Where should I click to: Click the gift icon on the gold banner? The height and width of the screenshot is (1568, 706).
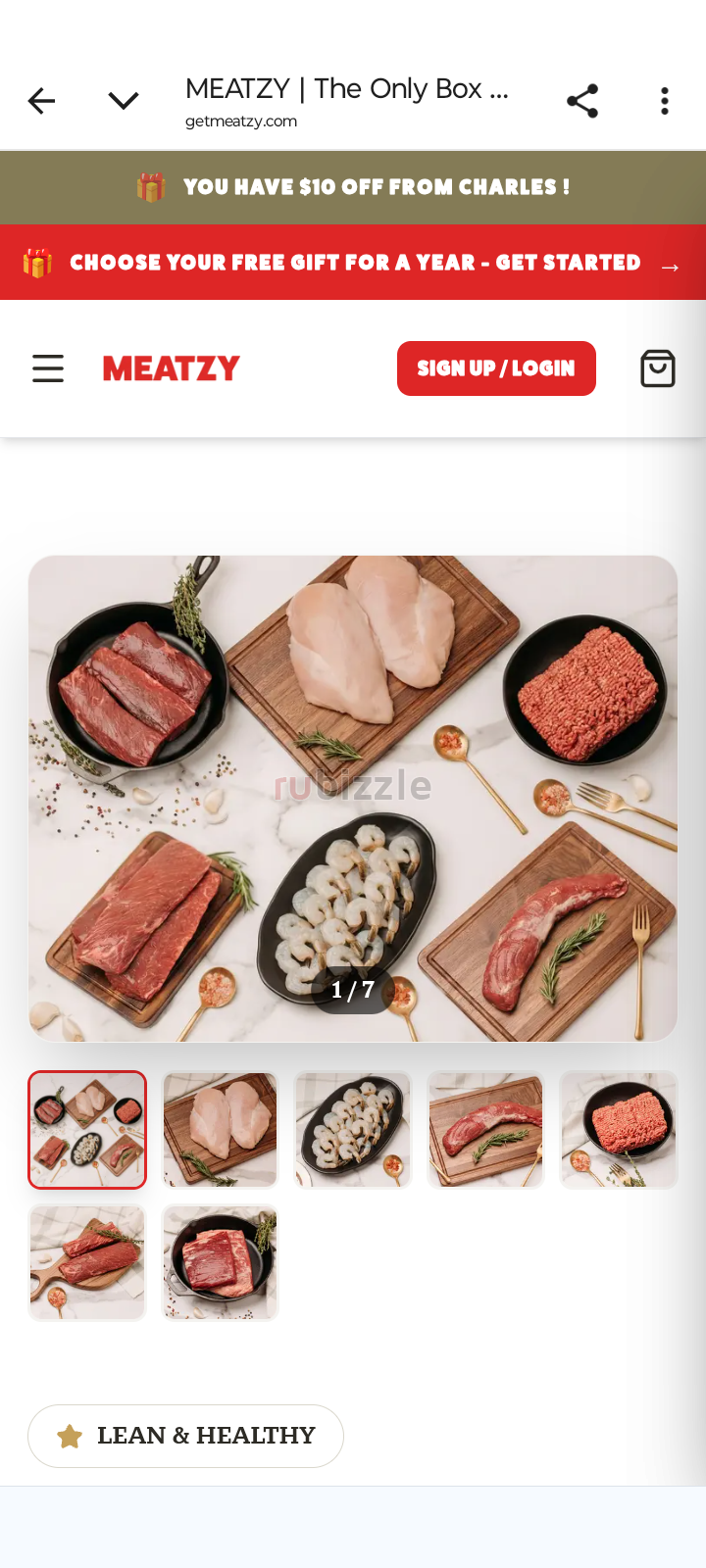[149, 186]
